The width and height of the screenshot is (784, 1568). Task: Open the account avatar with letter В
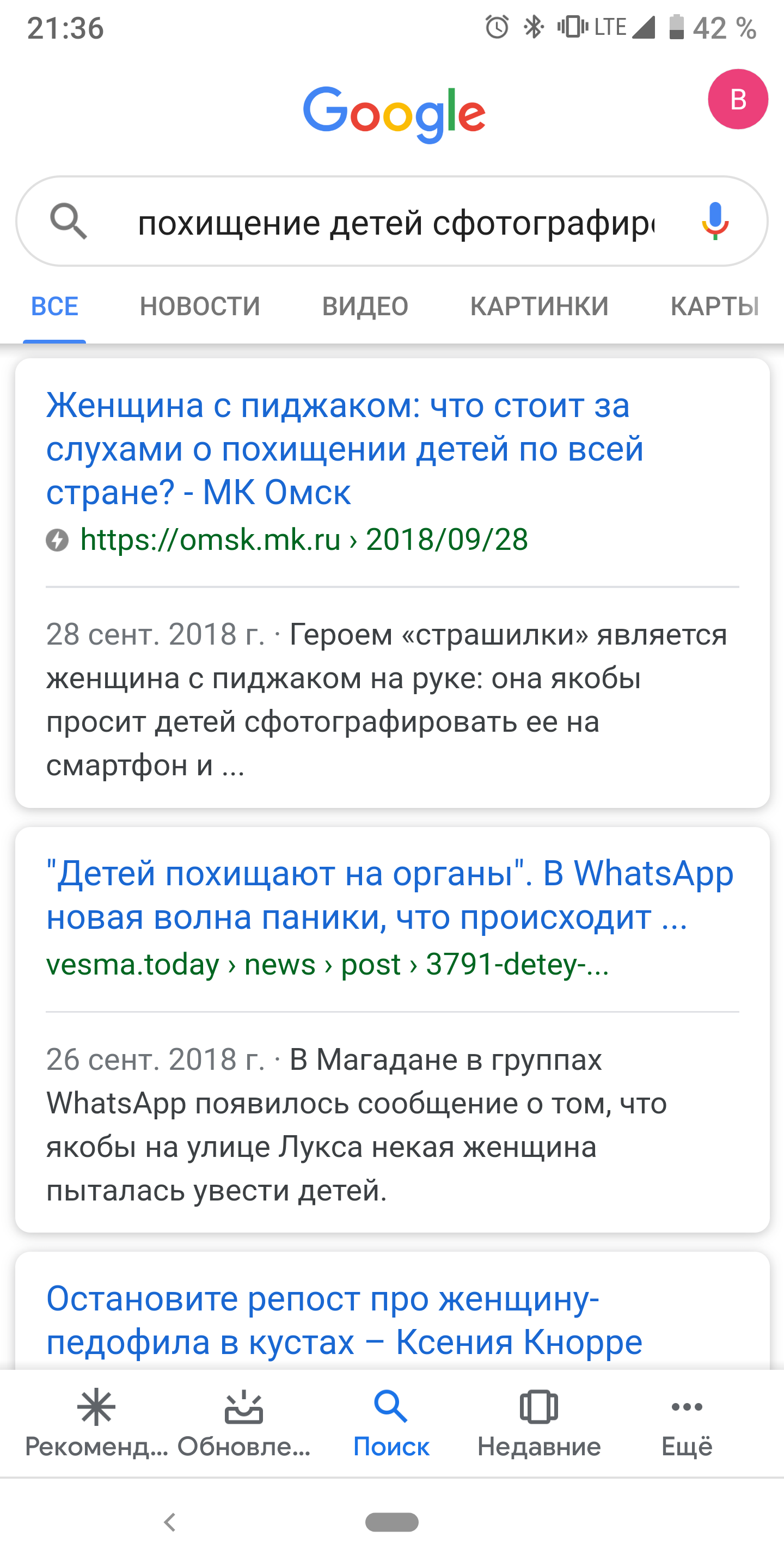click(x=737, y=99)
